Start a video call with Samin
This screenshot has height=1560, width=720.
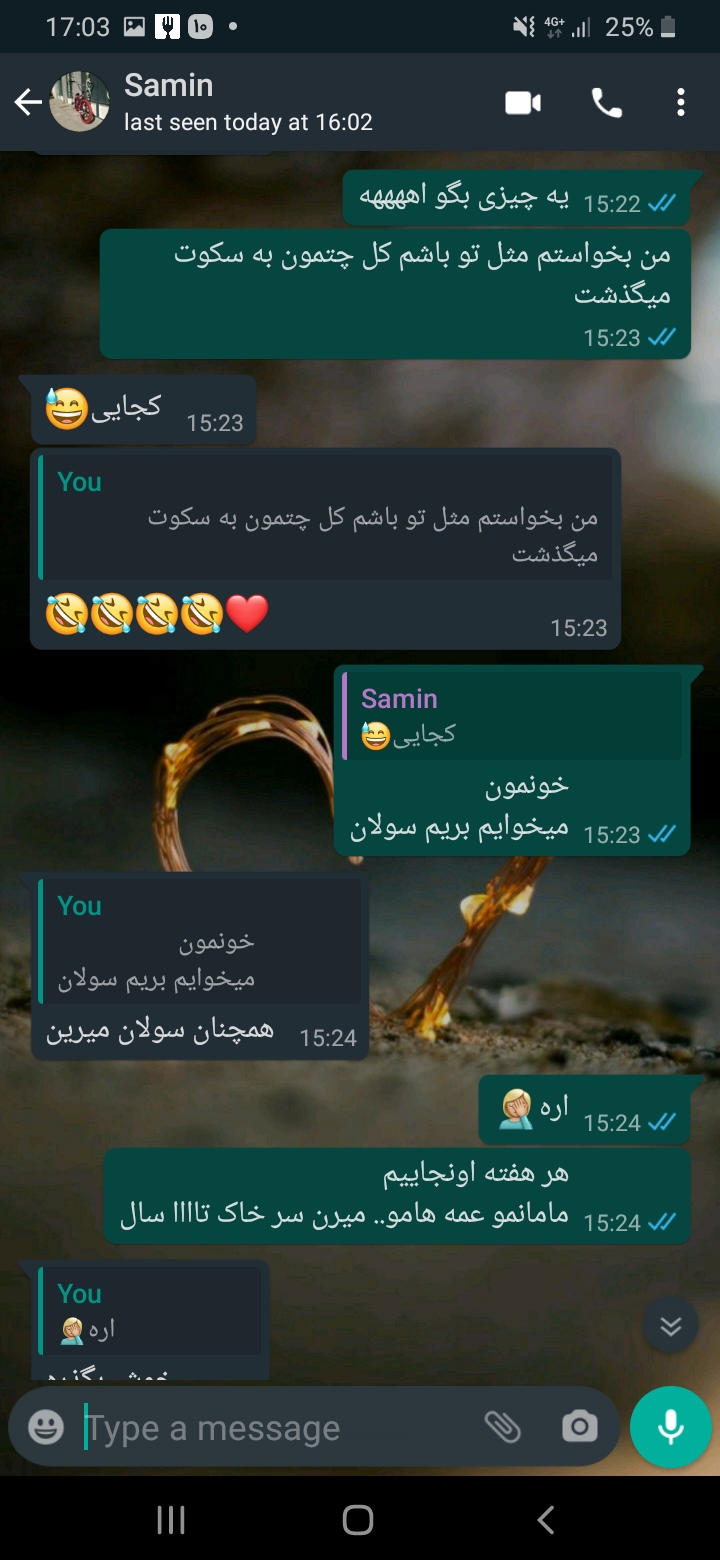523,102
